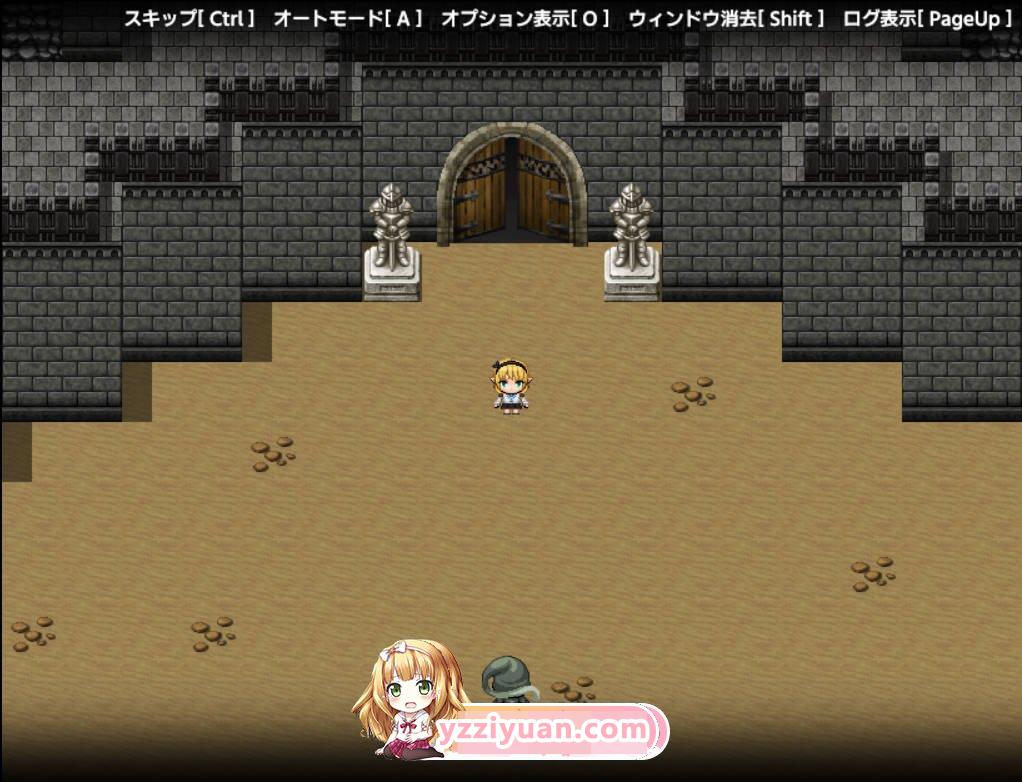Tap the スキップ skip button

[189, 18]
